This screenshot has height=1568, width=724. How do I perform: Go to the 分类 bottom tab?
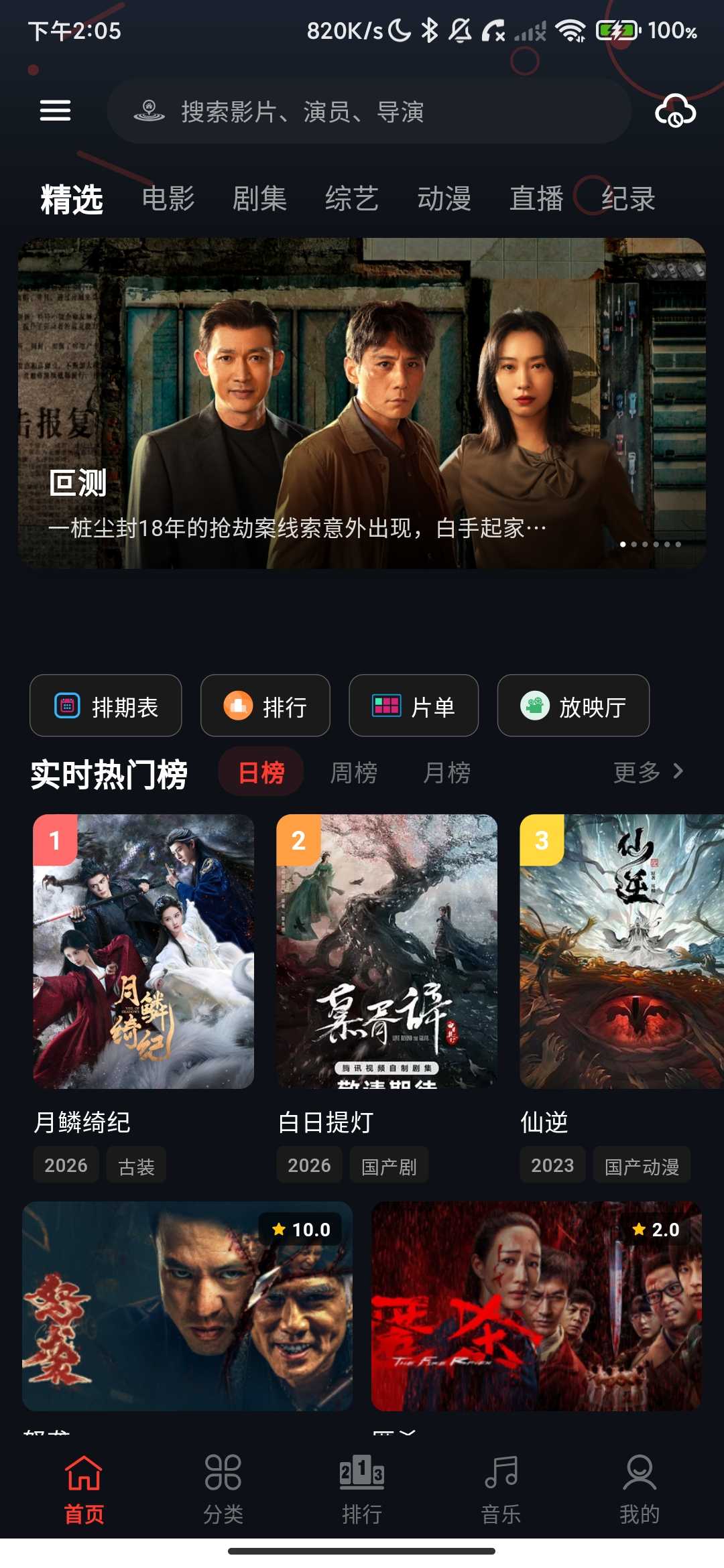coord(223,1488)
